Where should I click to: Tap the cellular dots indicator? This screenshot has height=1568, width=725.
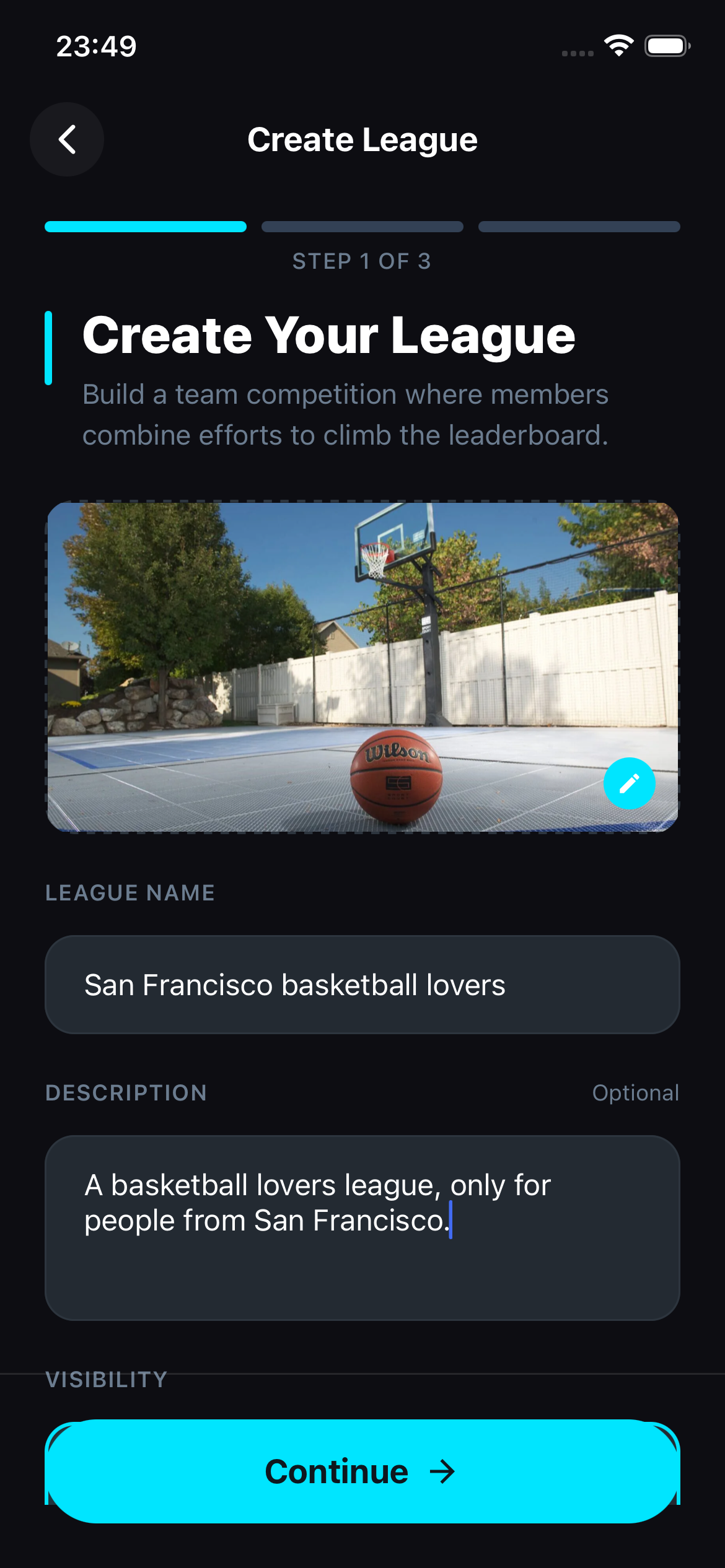pos(576,53)
